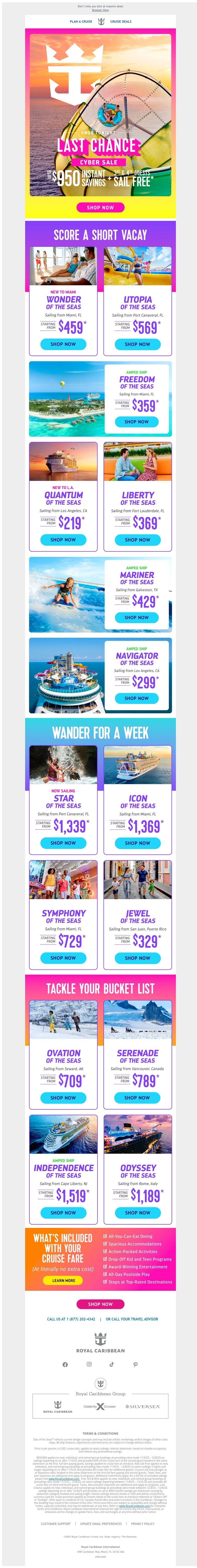Shop Wonder of the Seas from $459
This screenshot has width=197, height=1568.
[x=63, y=344]
